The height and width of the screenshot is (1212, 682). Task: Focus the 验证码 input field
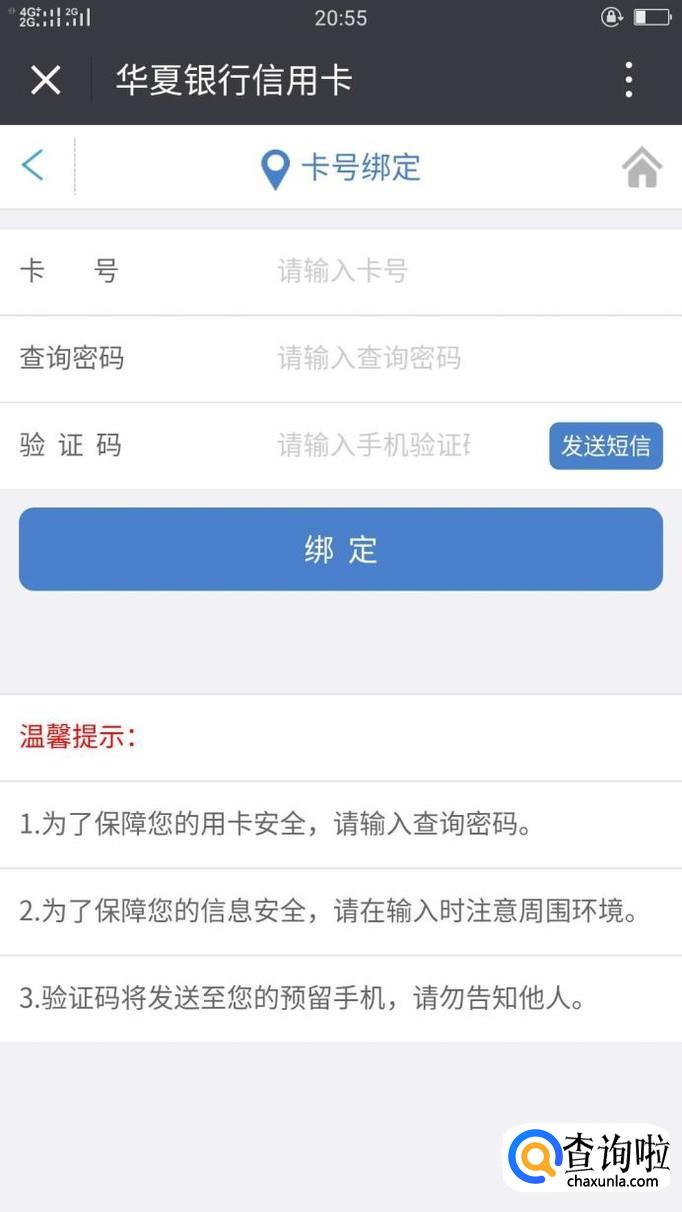pos(400,445)
